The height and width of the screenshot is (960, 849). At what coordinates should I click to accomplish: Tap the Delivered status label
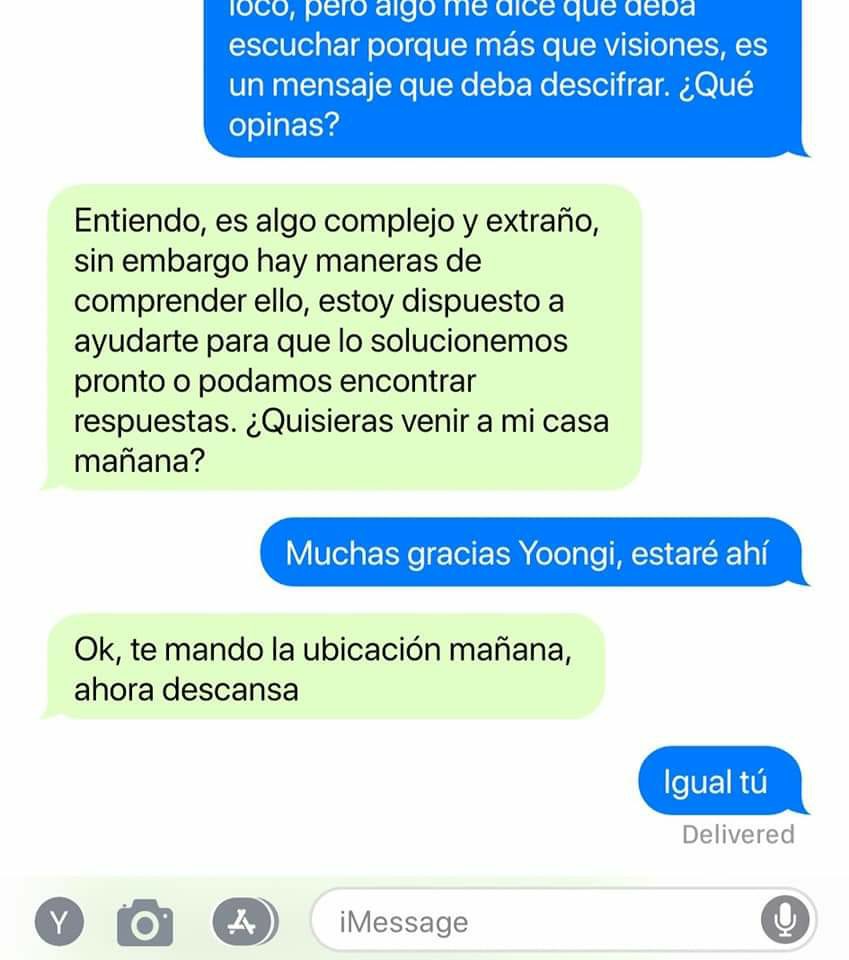pos(737,834)
